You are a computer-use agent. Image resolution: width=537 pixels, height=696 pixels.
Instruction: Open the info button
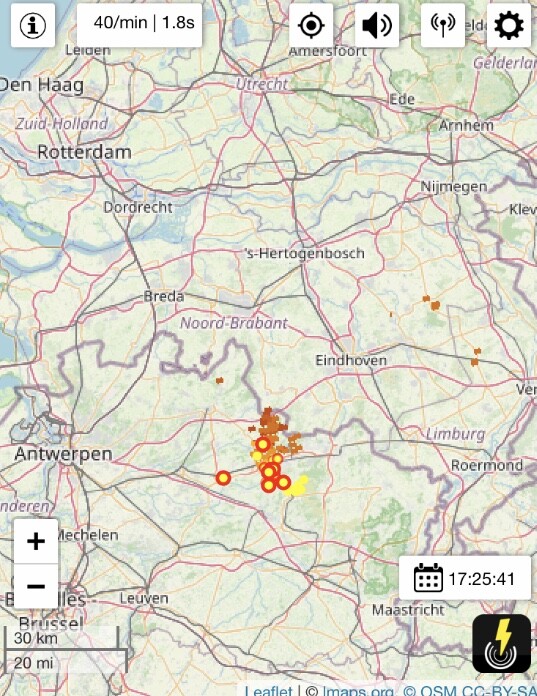point(33,25)
